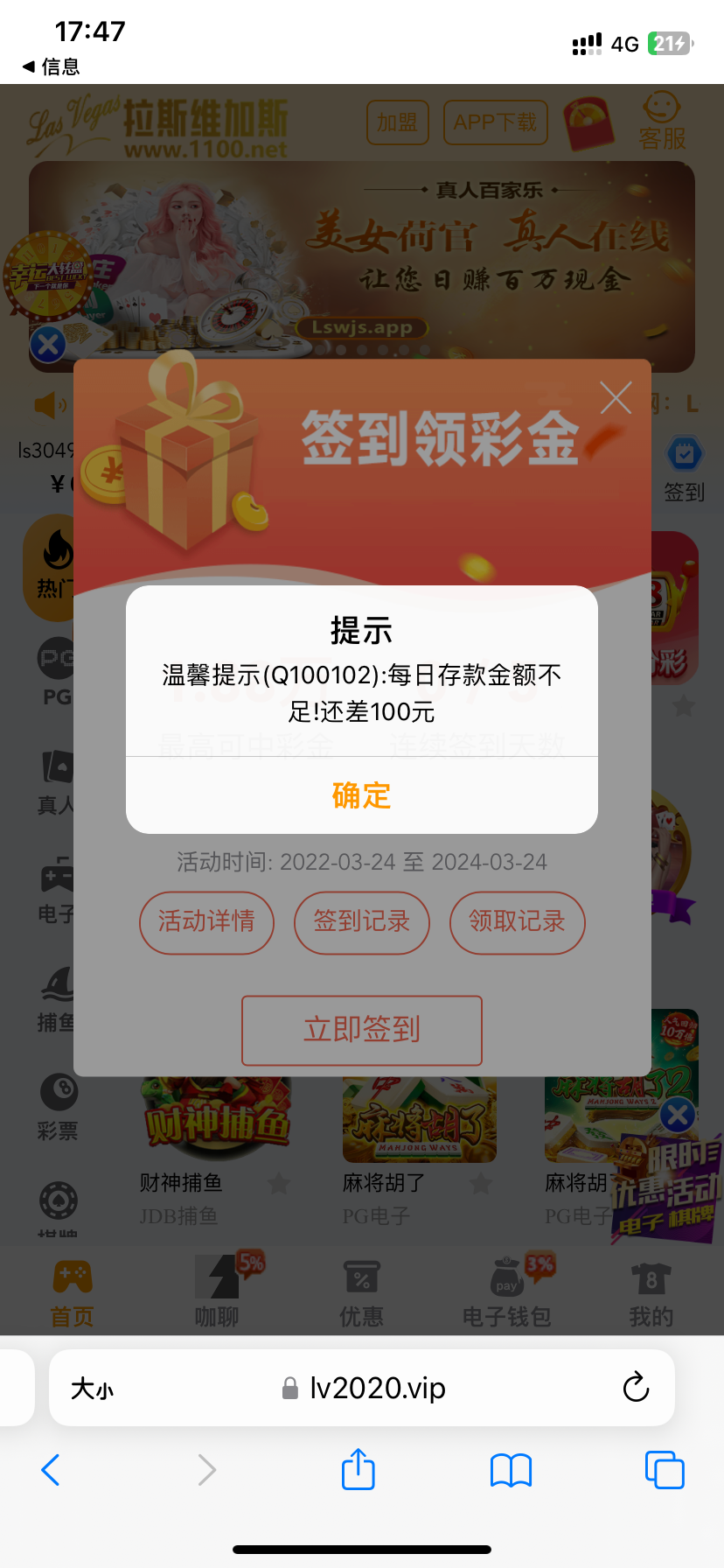Open Safari bookmarks
Viewport: 724px width, 1568px height.
pyautogui.click(x=511, y=1470)
